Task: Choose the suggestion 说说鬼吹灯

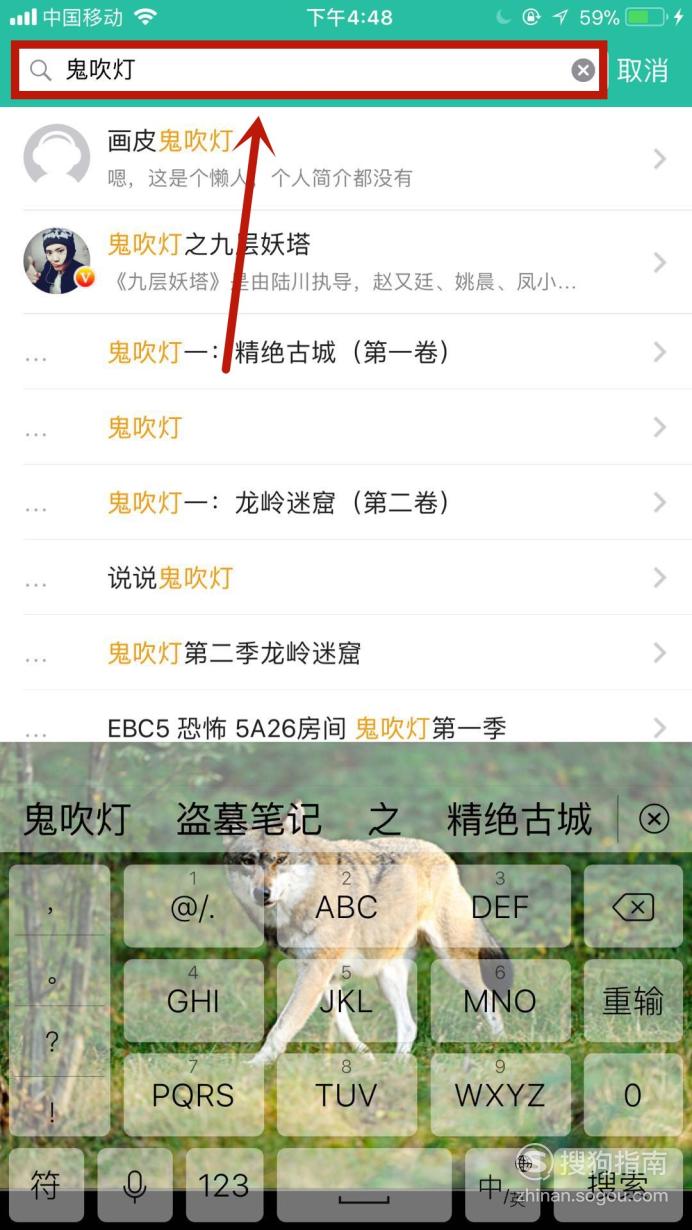Action: pos(346,577)
